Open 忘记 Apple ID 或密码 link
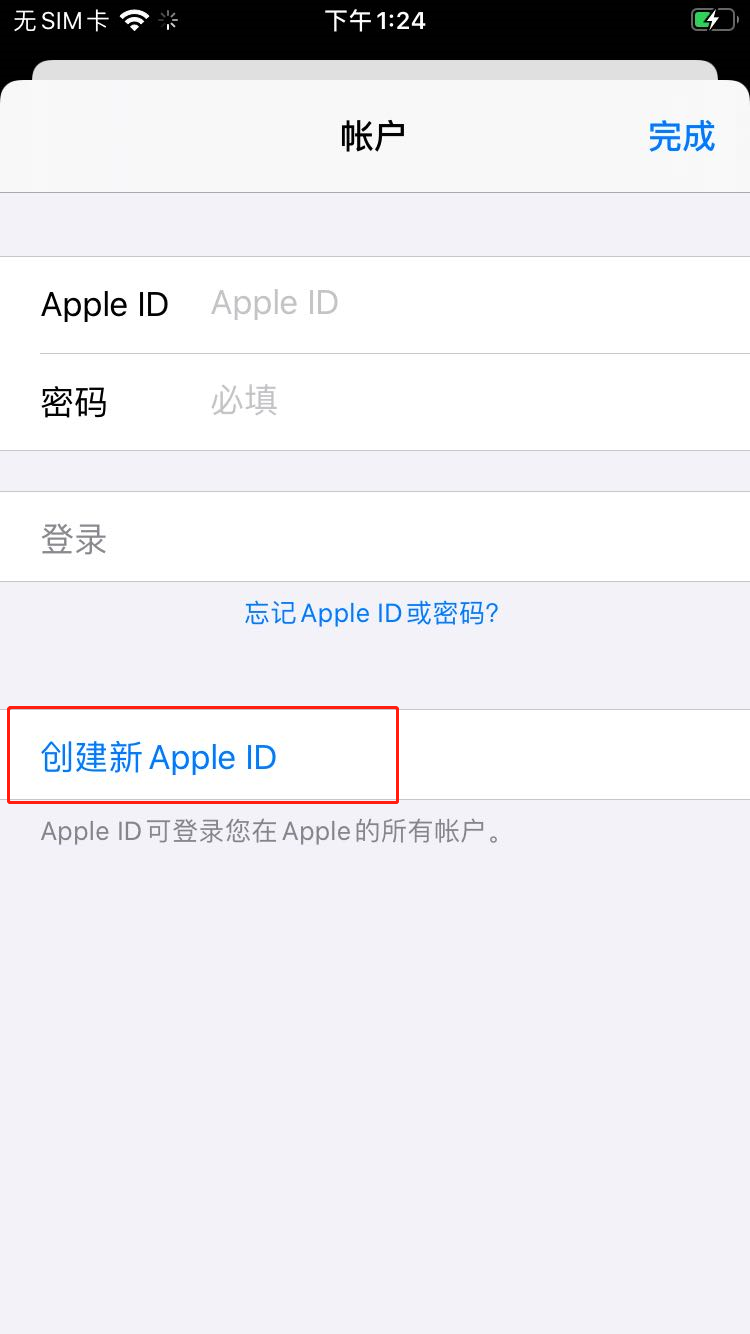Screen dimensions: 750x1334 point(372,613)
